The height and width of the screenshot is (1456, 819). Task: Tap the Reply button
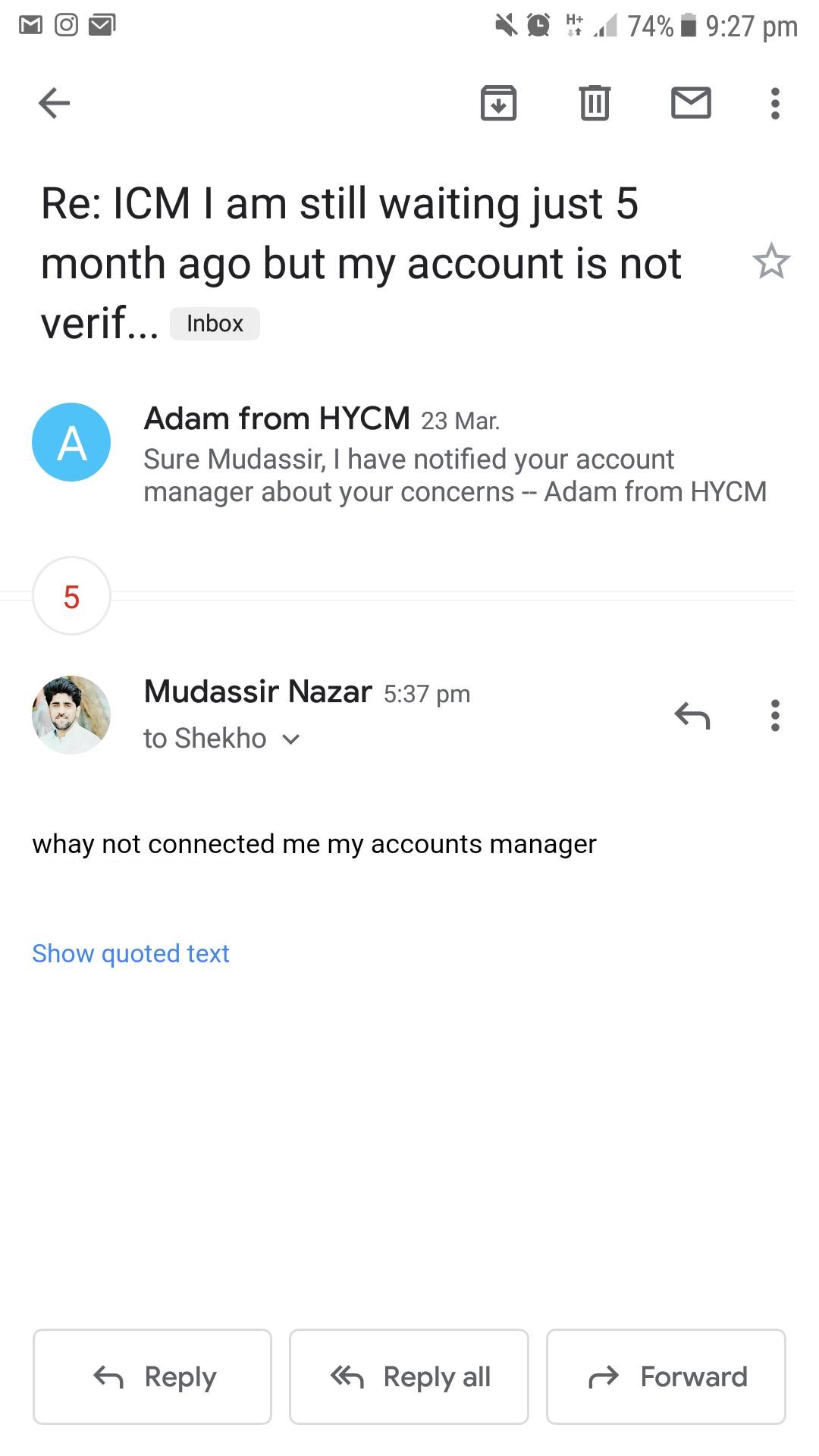click(152, 1376)
